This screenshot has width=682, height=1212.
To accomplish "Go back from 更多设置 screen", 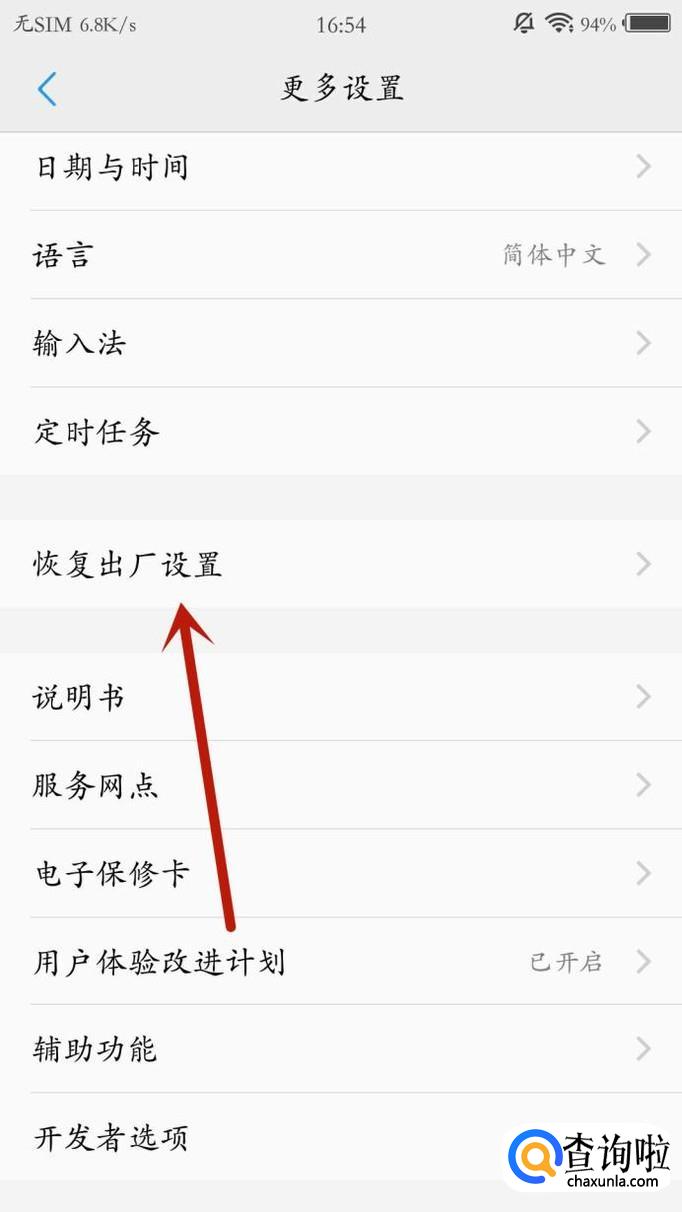I will pos(46,89).
